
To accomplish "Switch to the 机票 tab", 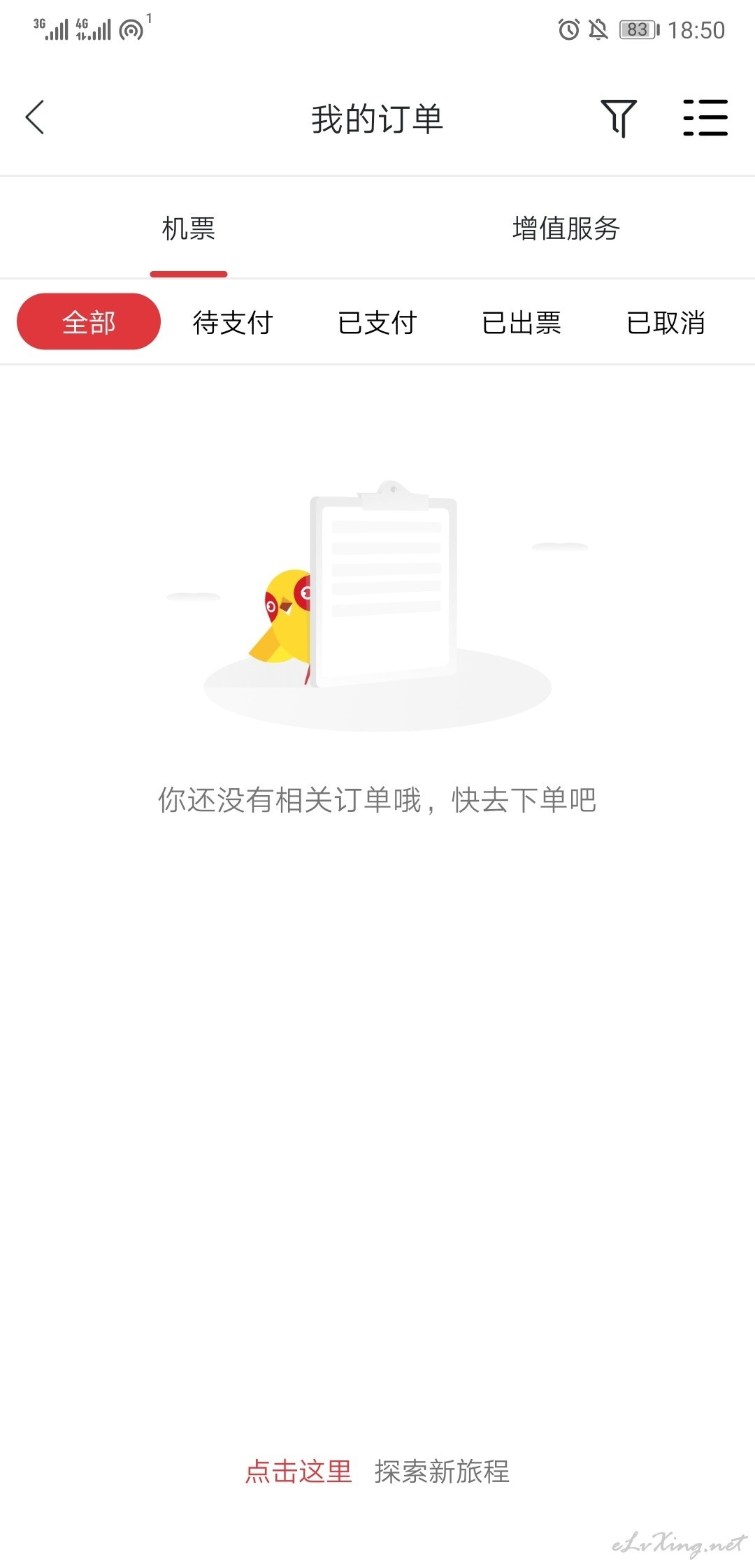I will [x=189, y=228].
